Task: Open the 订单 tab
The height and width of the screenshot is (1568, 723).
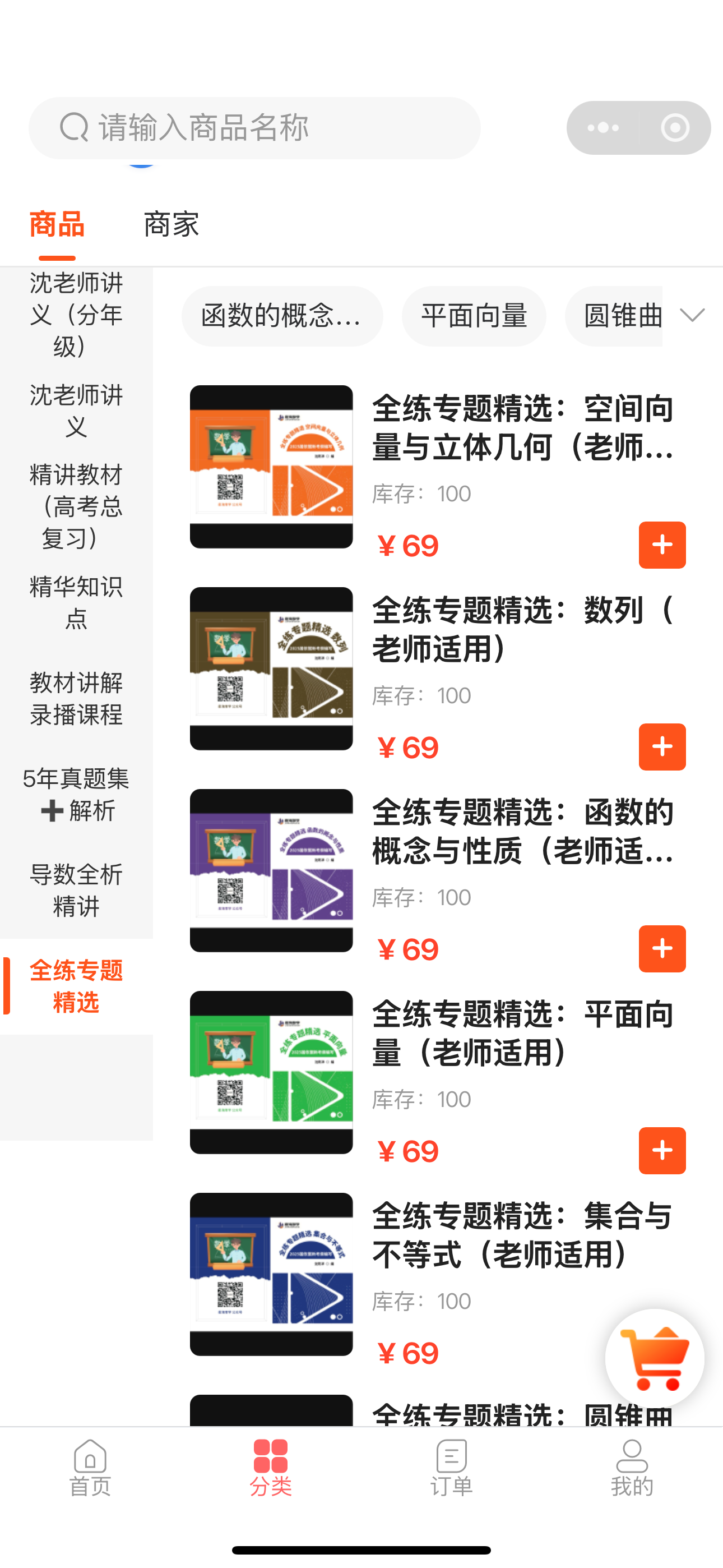Action: pyautogui.click(x=452, y=1468)
